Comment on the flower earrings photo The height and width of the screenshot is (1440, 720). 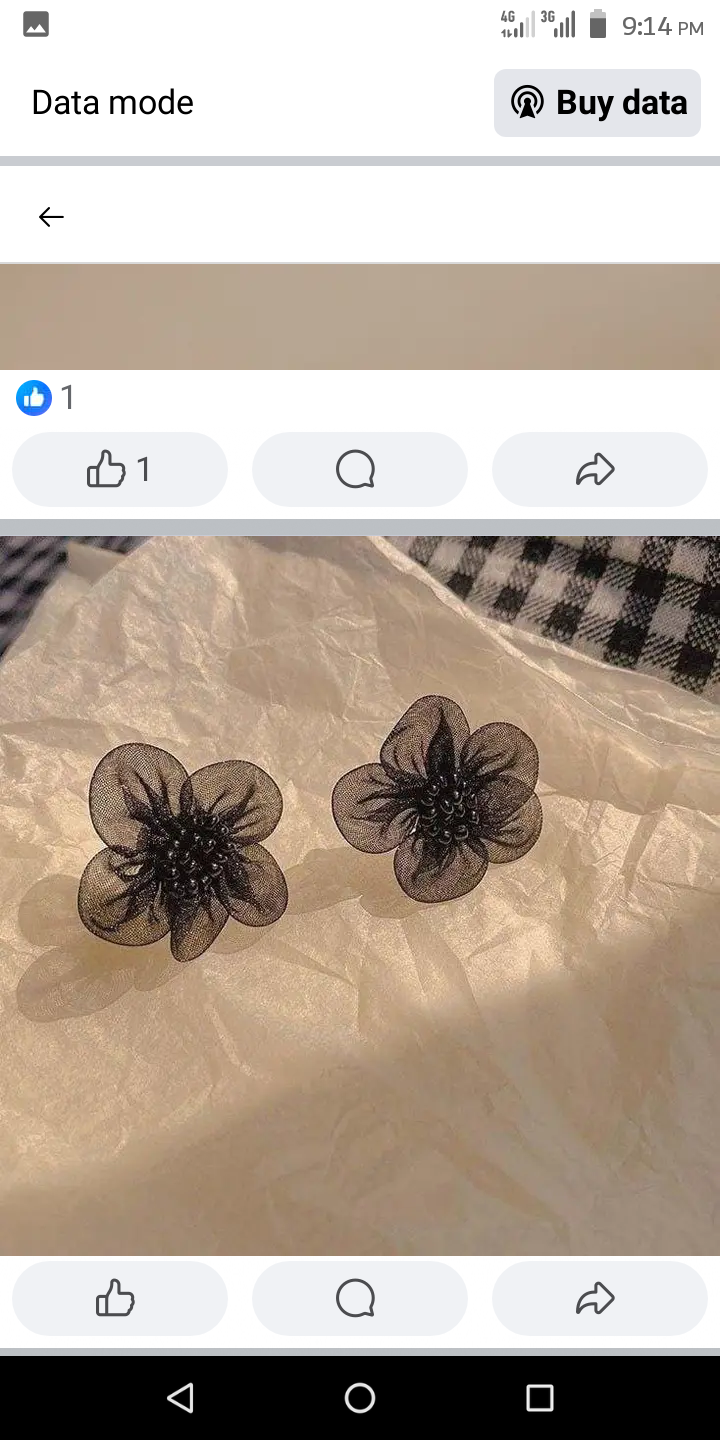(x=359, y=1298)
